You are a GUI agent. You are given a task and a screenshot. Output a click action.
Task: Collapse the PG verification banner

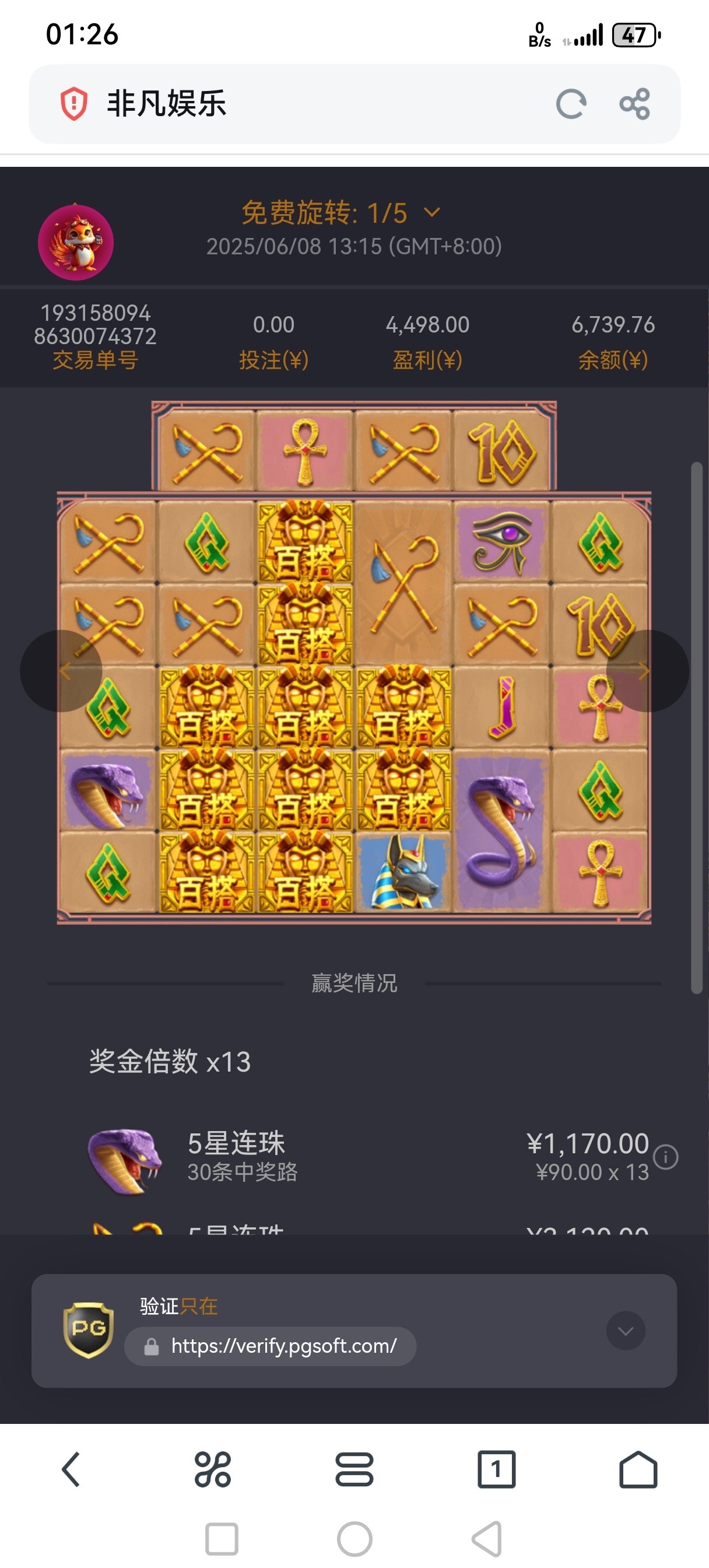(x=626, y=1331)
